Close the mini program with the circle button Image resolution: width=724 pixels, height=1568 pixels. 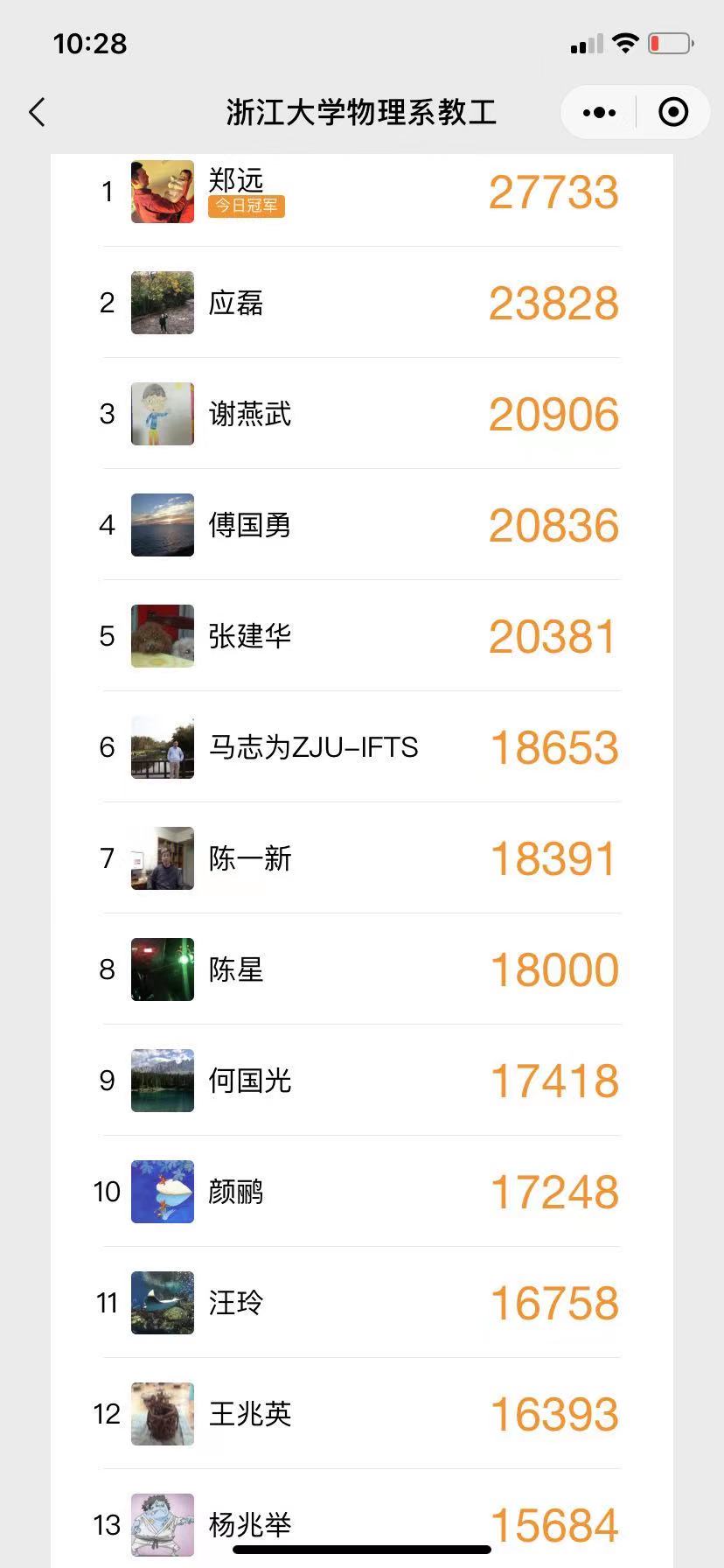click(673, 113)
